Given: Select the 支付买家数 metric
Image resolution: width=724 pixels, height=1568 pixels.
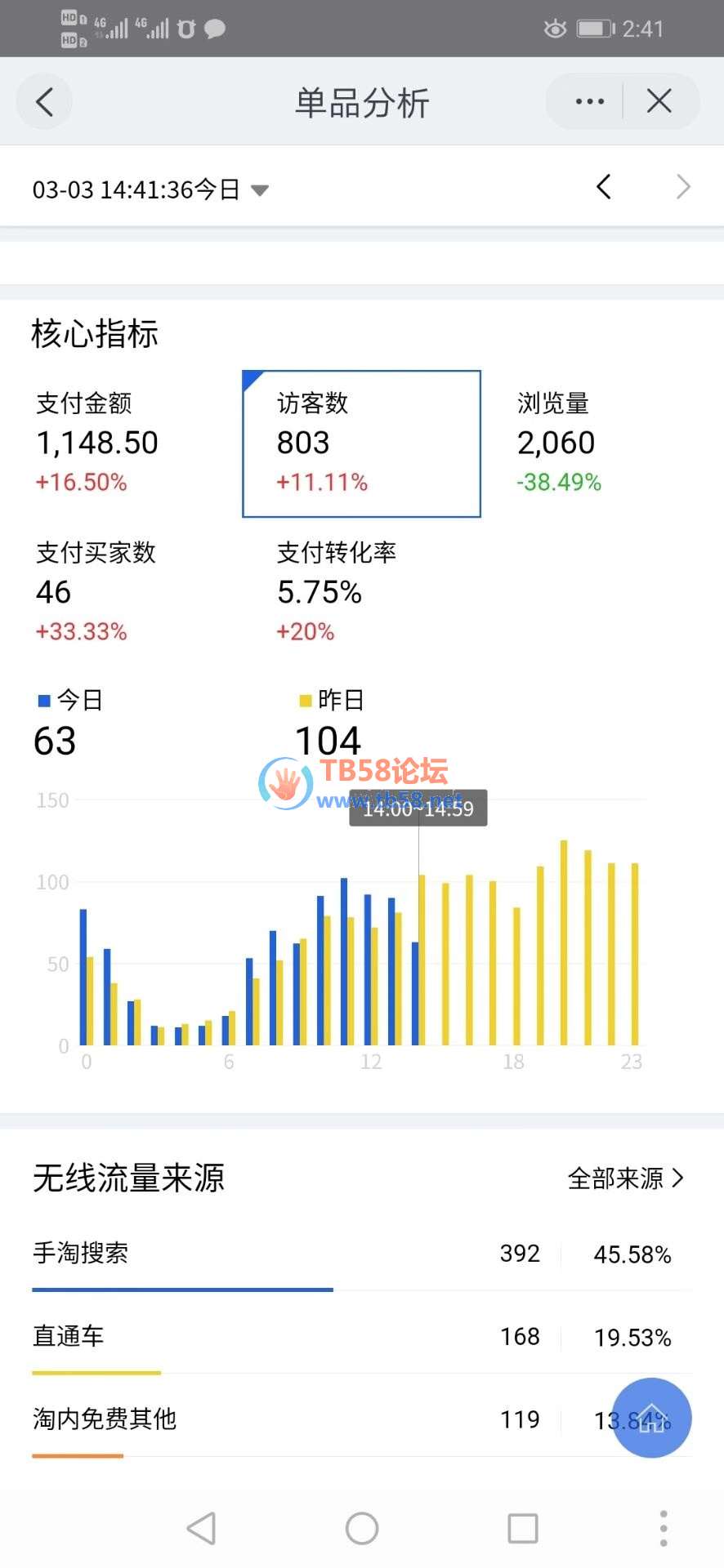Looking at the screenshot, I should pyautogui.click(x=95, y=591).
